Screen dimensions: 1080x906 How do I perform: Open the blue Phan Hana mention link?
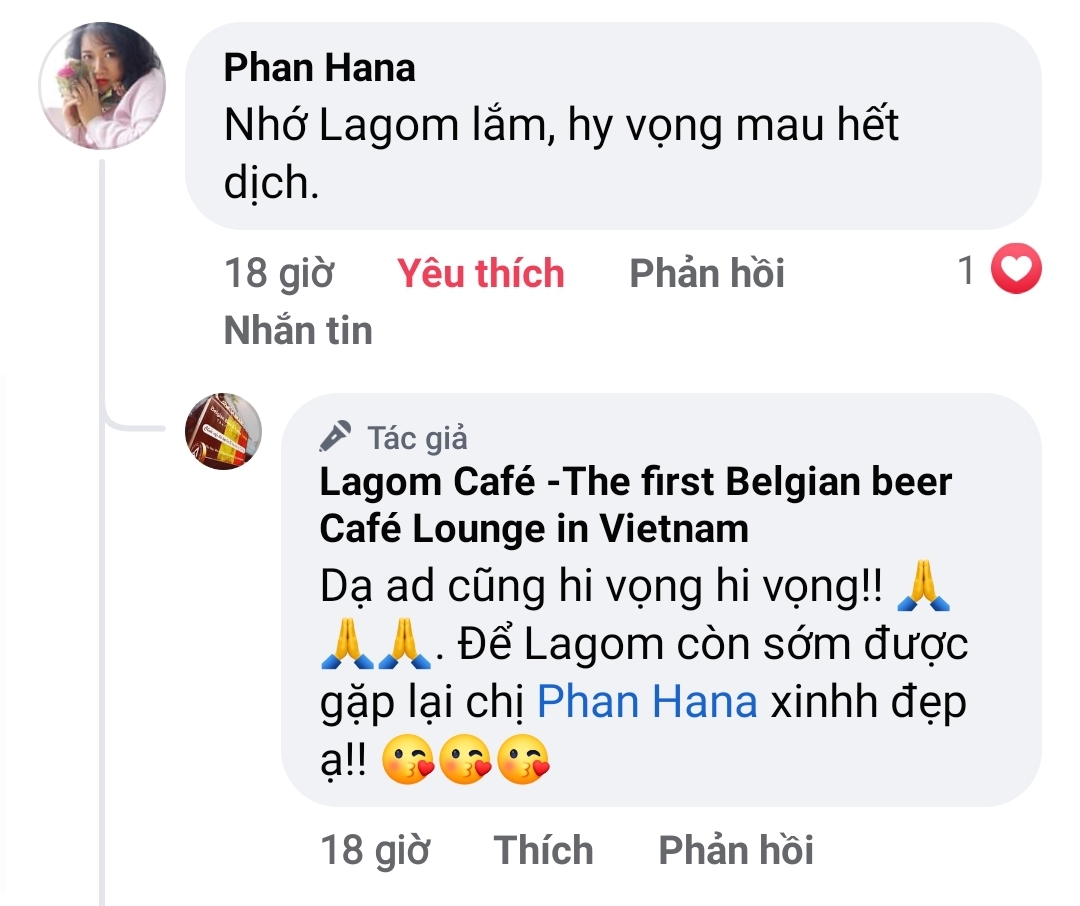[x=646, y=701]
